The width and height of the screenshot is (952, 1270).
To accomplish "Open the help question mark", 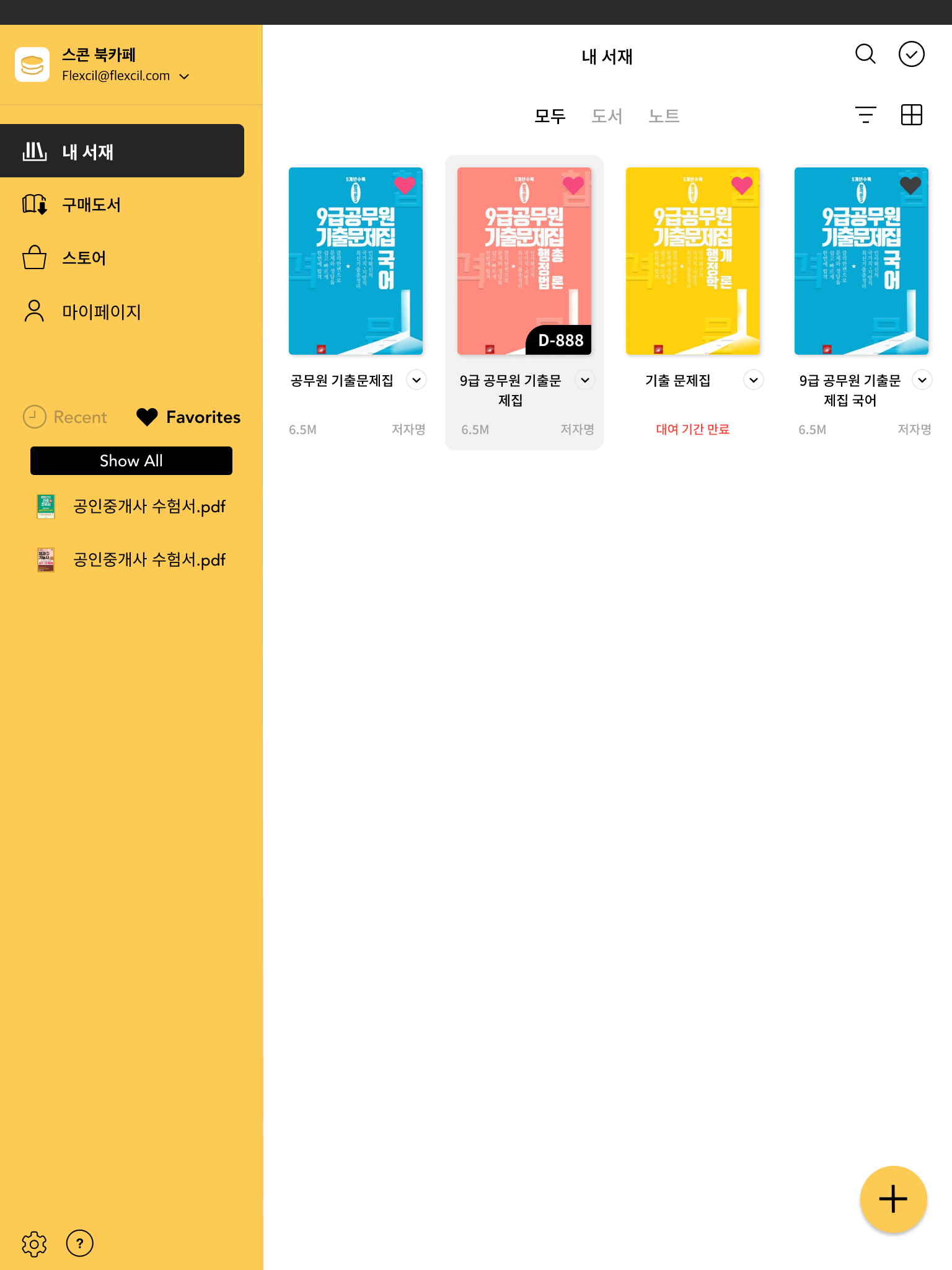I will (x=79, y=1243).
